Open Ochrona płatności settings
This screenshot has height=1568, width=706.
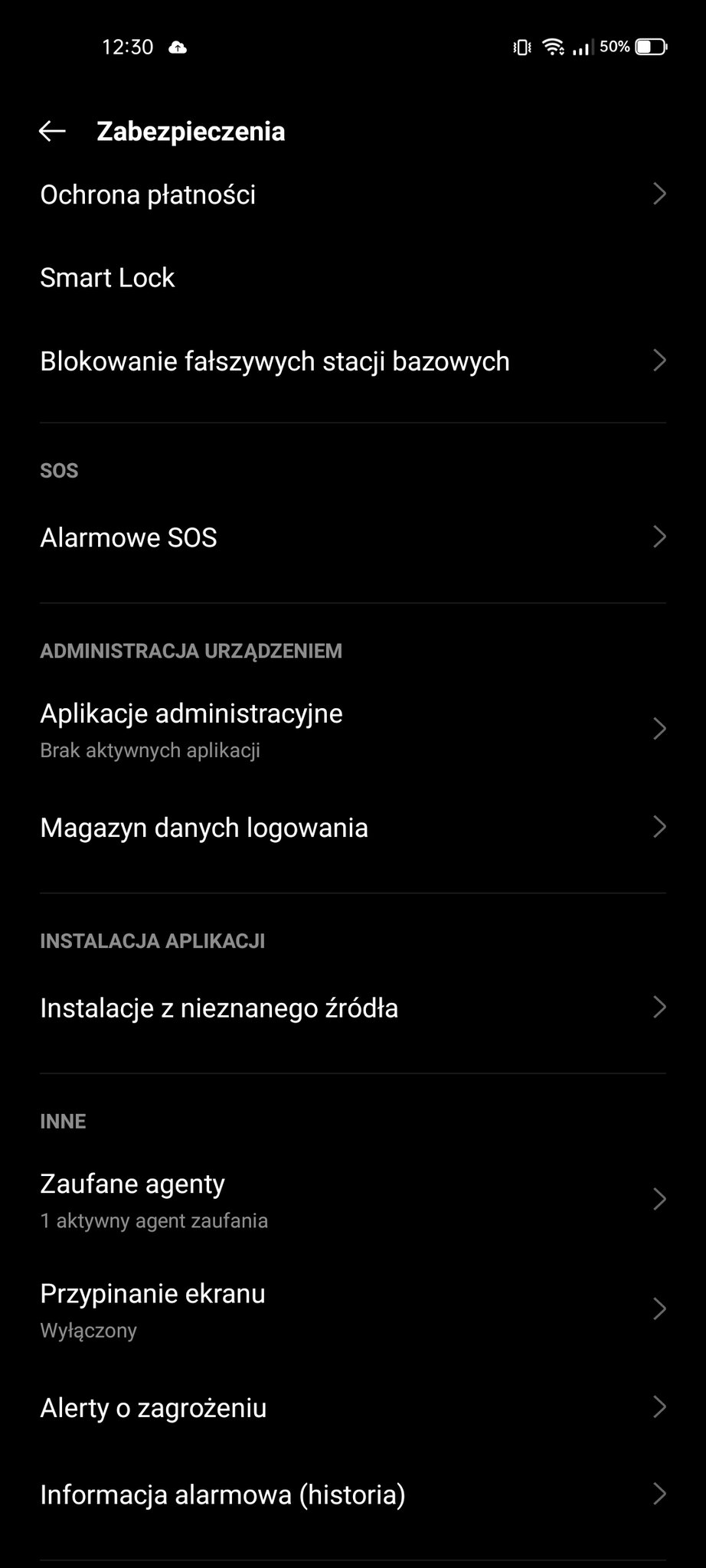click(353, 194)
